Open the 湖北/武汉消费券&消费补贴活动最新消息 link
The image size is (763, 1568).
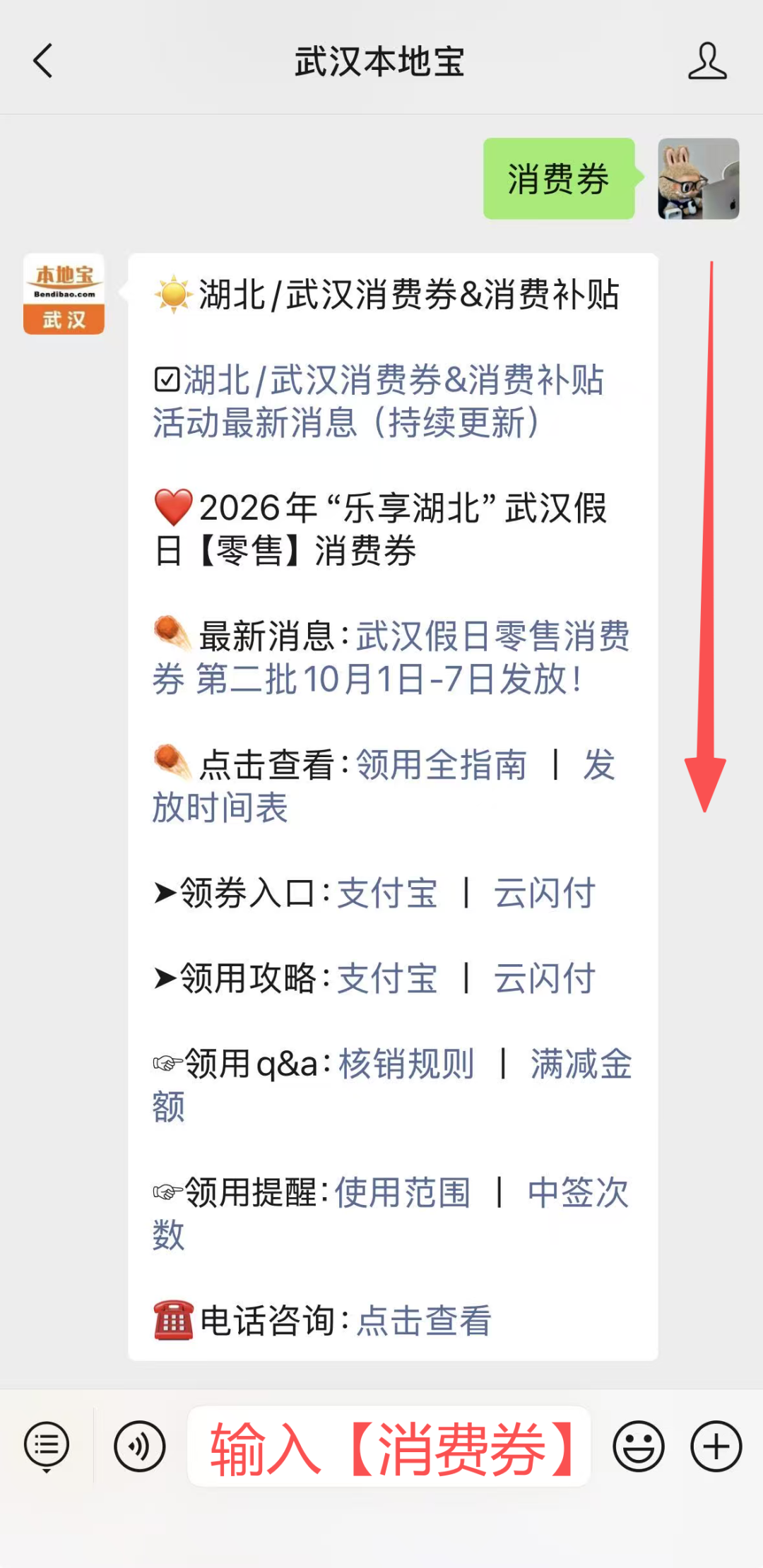pos(378,401)
